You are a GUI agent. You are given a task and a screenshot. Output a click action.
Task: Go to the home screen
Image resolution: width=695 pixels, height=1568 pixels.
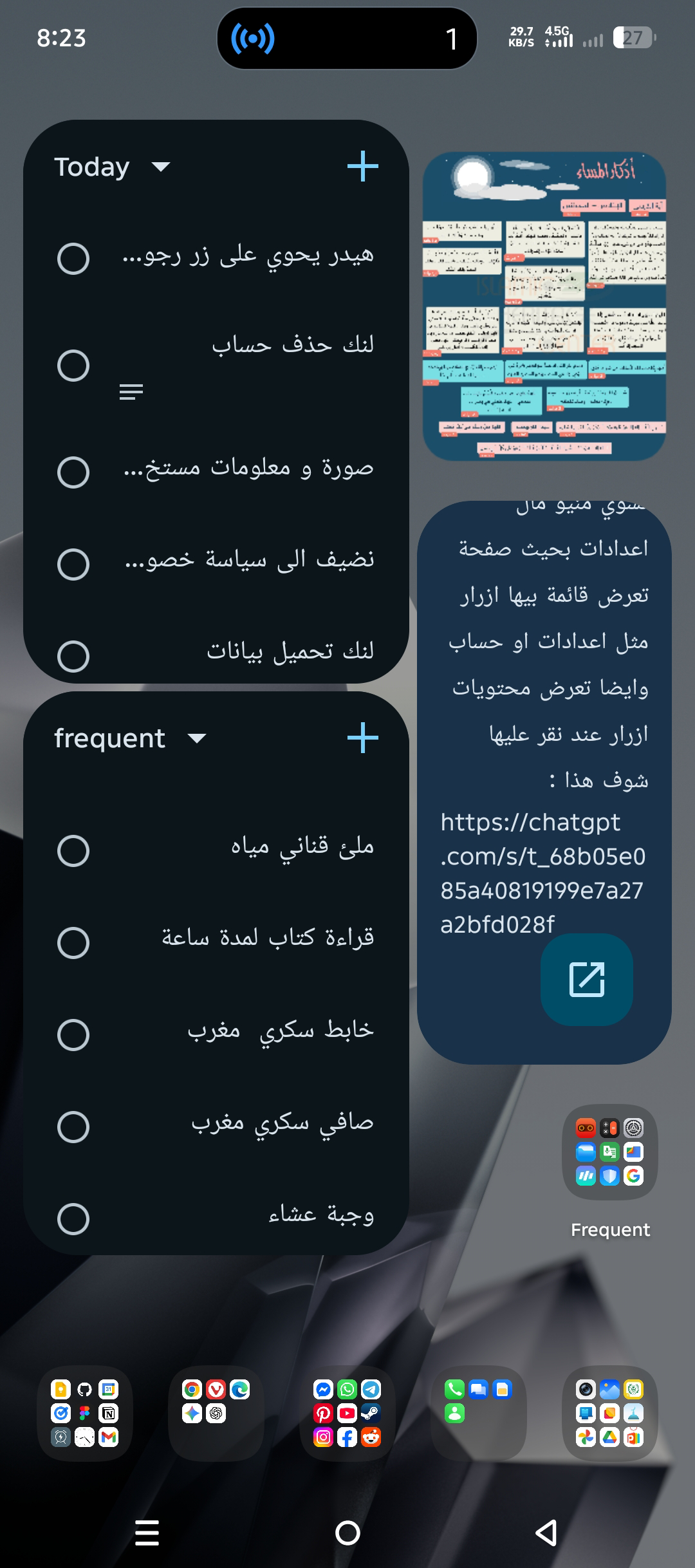pyautogui.click(x=347, y=1533)
